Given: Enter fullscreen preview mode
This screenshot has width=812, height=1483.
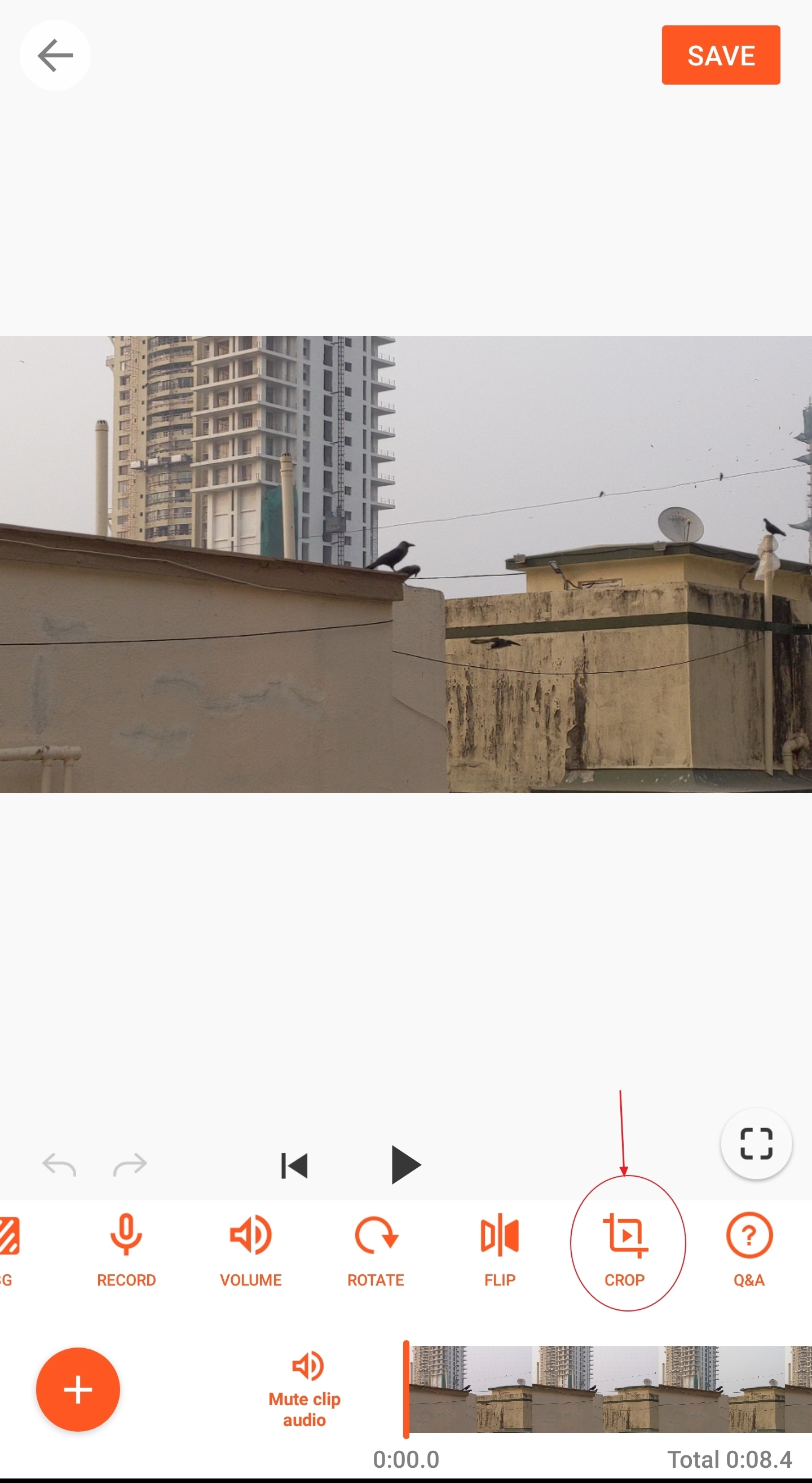Looking at the screenshot, I should [756, 1143].
